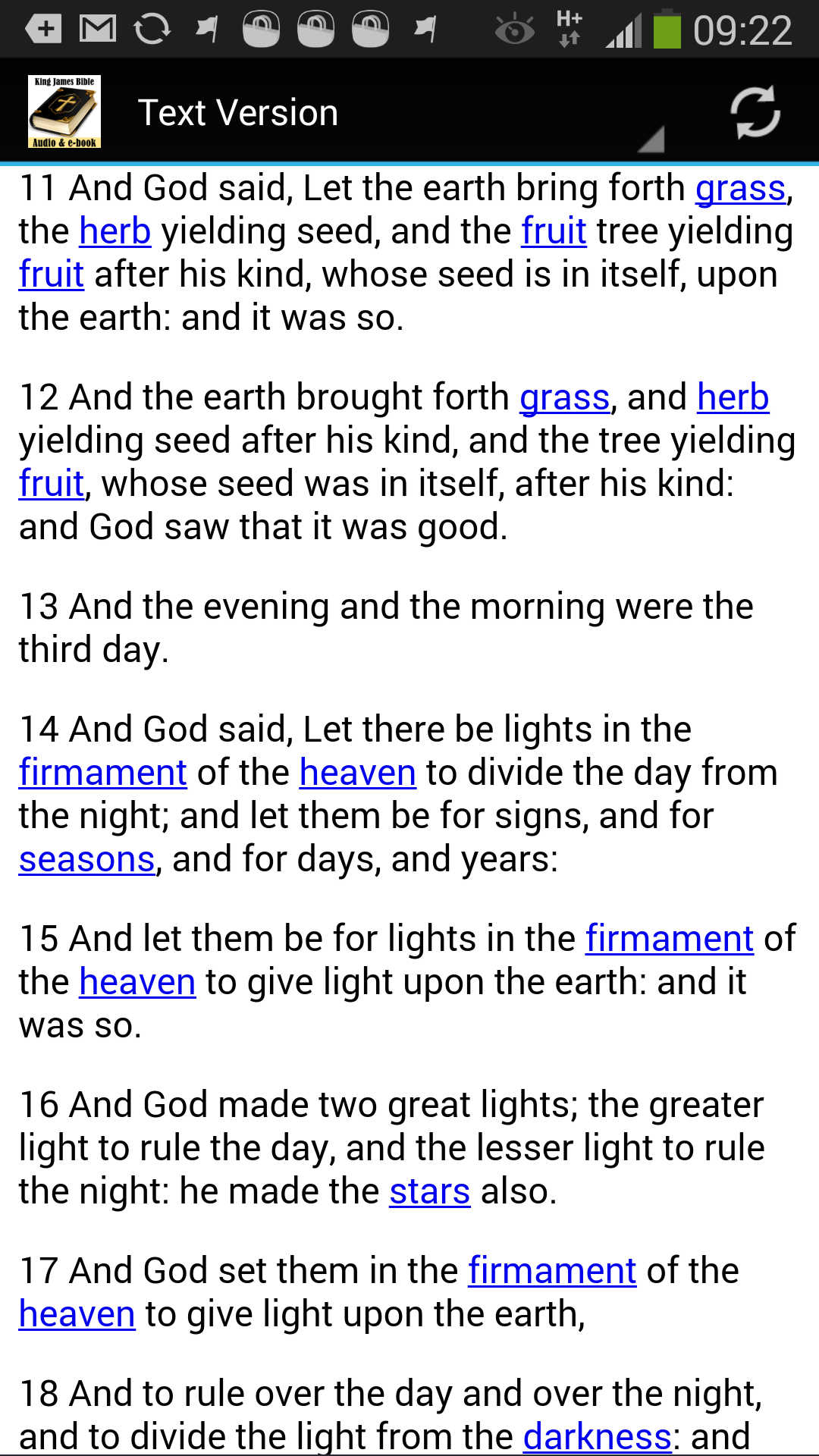Open the 'darkness' link in verse 18
Viewport: 819px width, 1456px height.
tap(598, 1436)
